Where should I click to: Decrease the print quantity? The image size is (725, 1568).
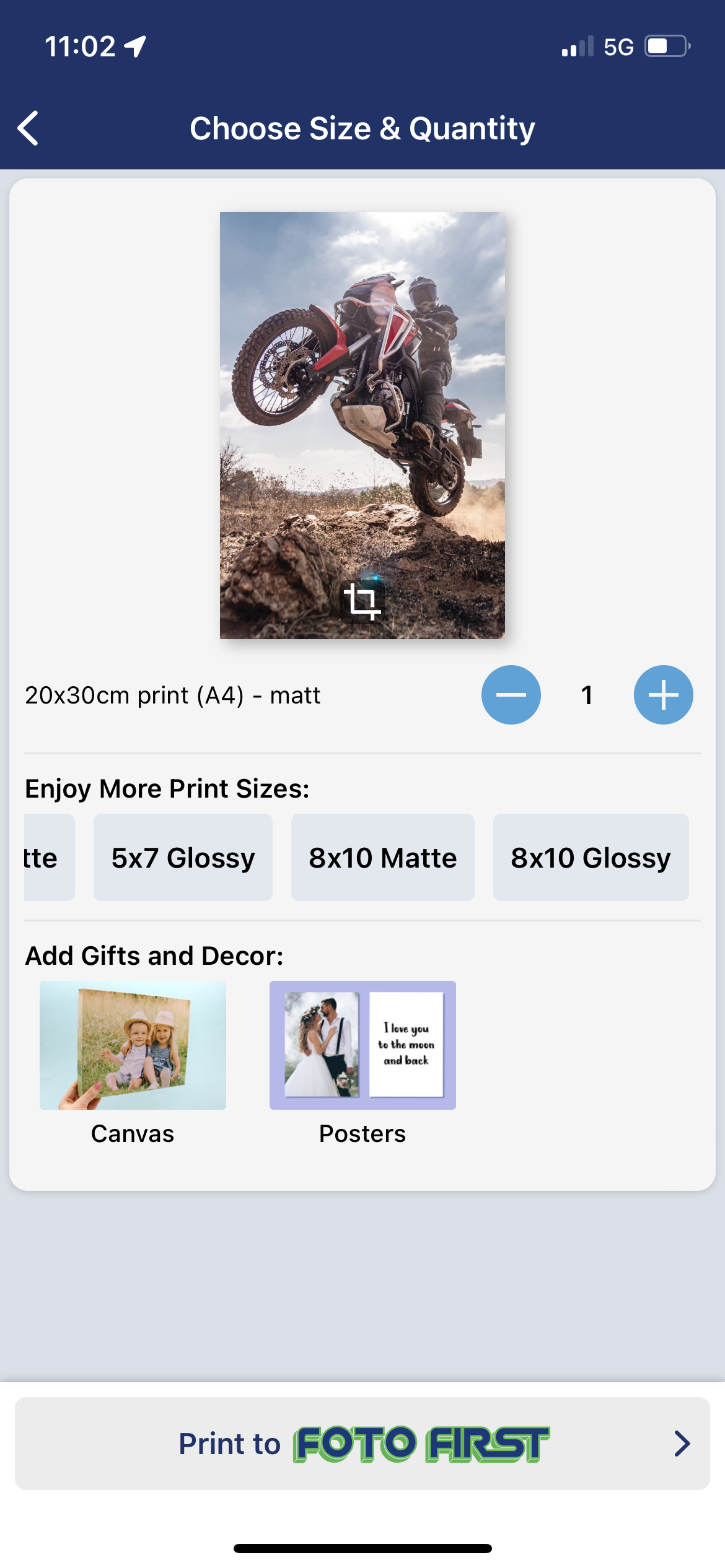511,695
